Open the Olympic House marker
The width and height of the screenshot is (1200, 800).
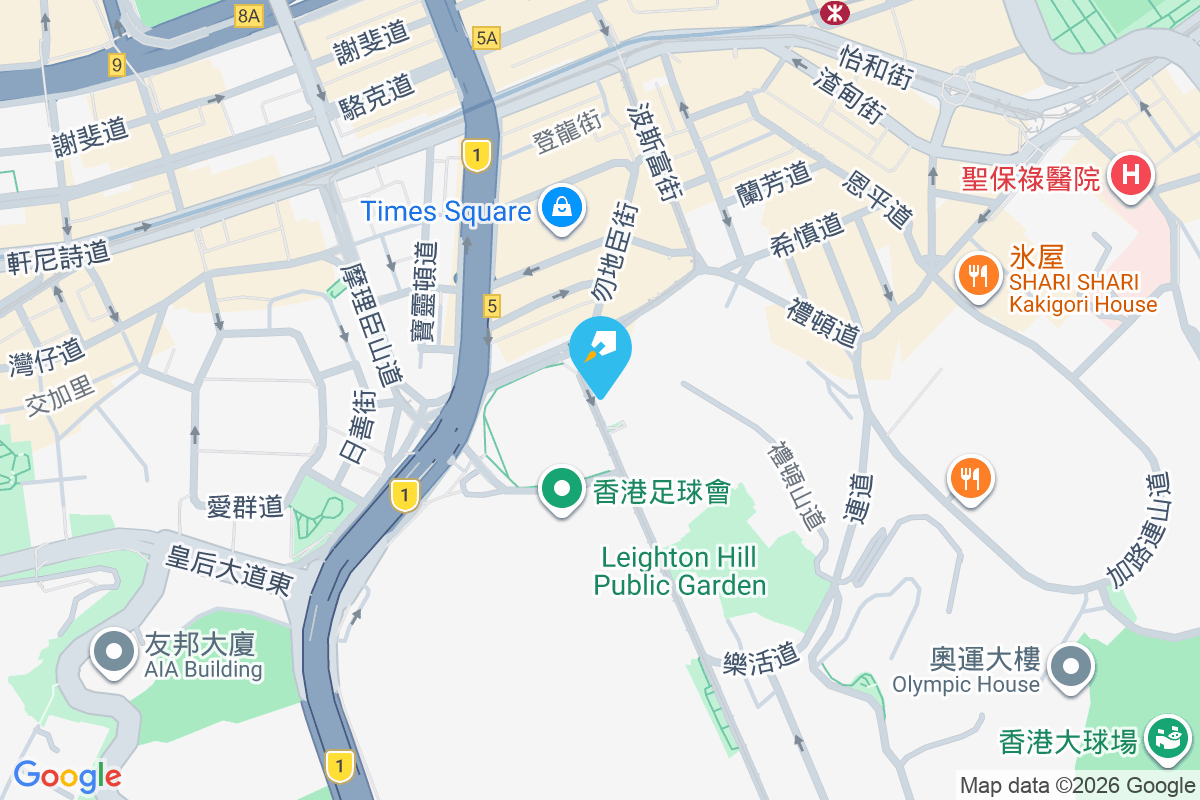point(1071,666)
